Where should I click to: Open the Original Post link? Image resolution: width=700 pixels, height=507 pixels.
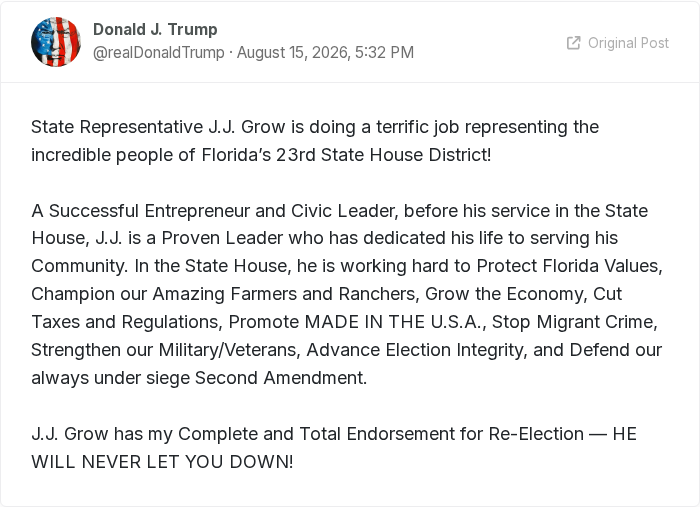[x=617, y=43]
